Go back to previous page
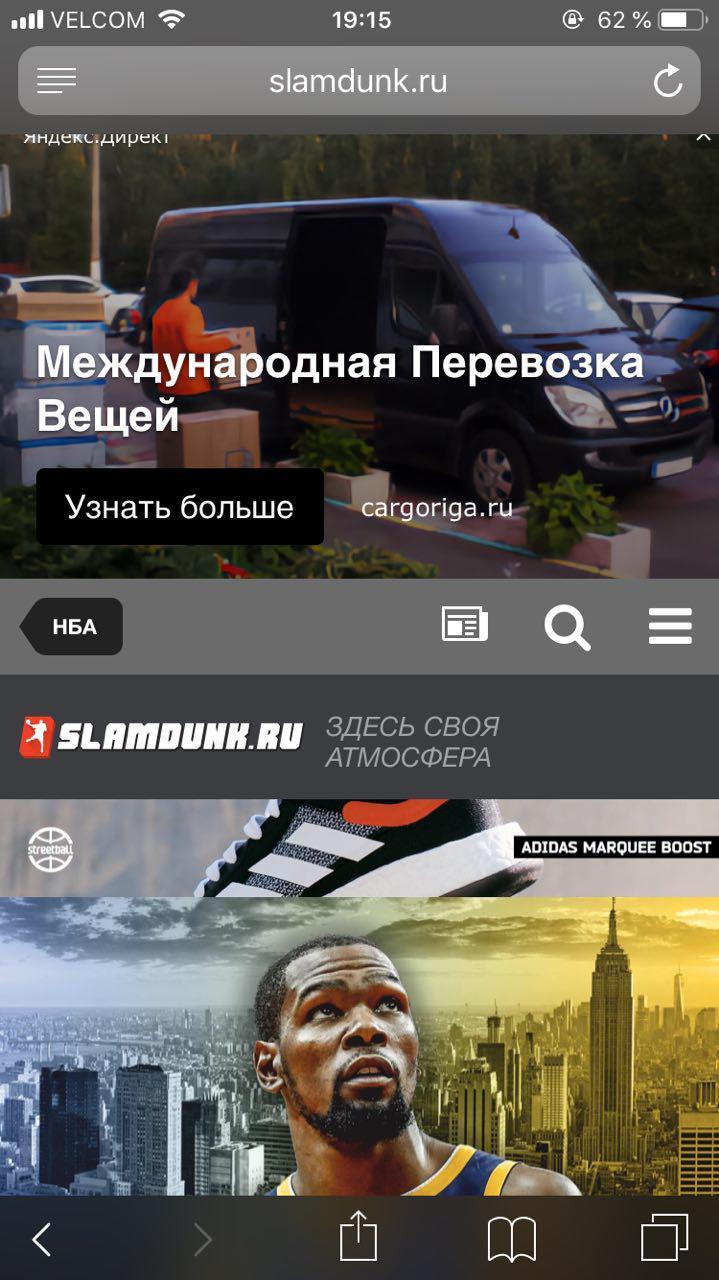 coord(41,1240)
